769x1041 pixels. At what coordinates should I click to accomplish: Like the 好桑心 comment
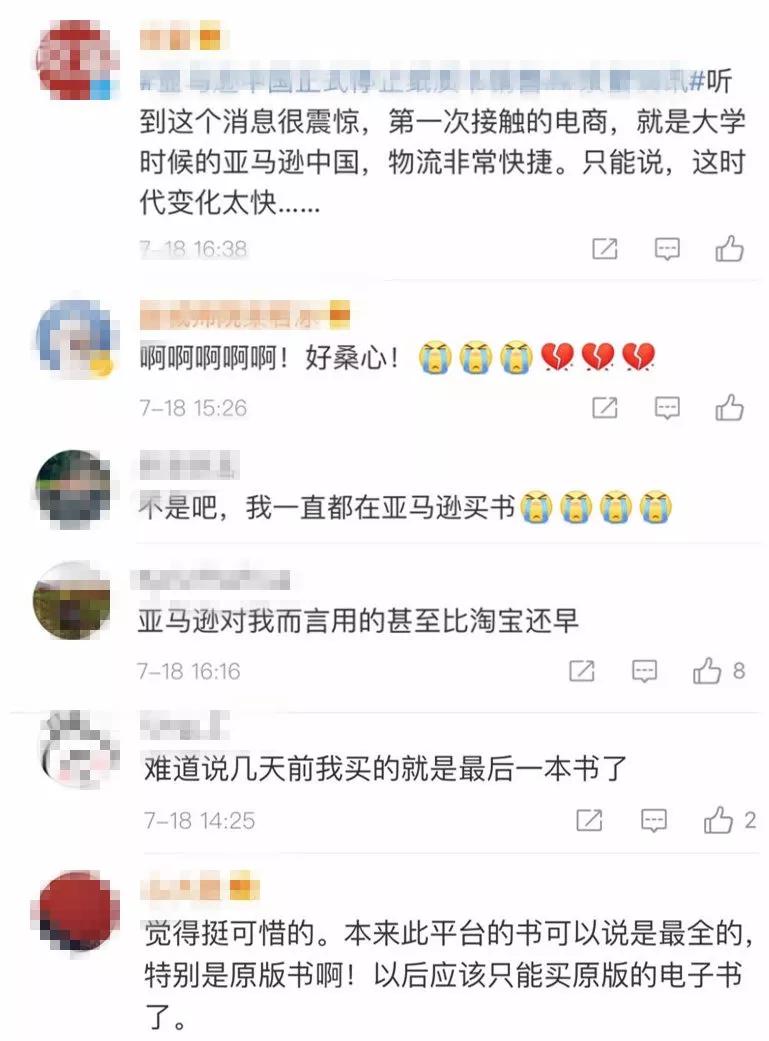(x=729, y=407)
